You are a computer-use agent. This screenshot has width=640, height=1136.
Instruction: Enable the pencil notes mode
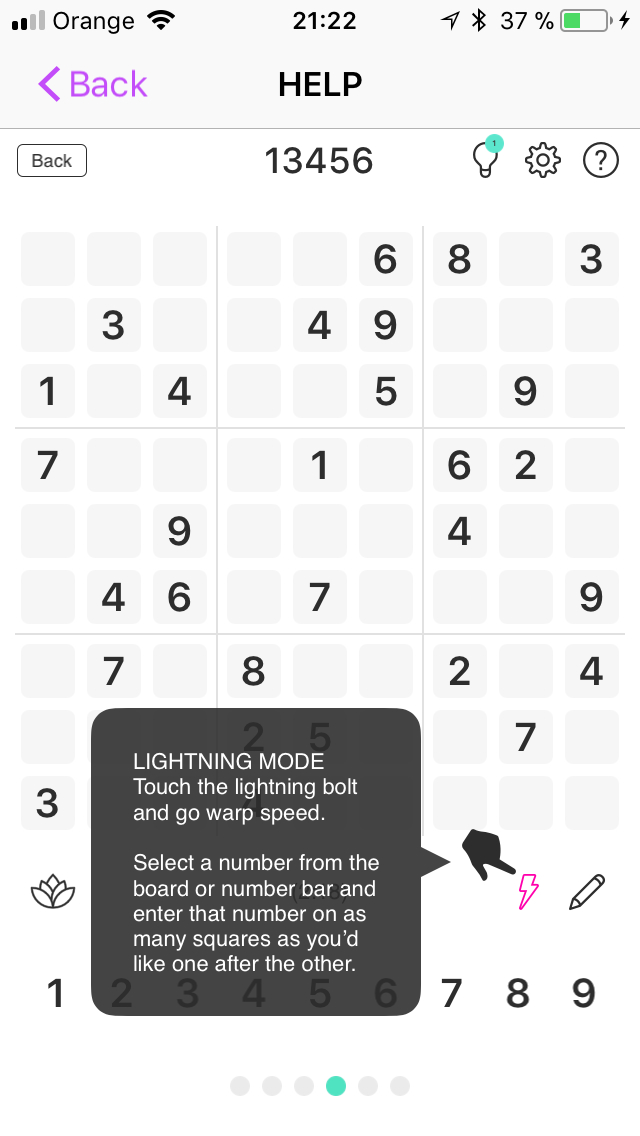[x=587, y=892]
